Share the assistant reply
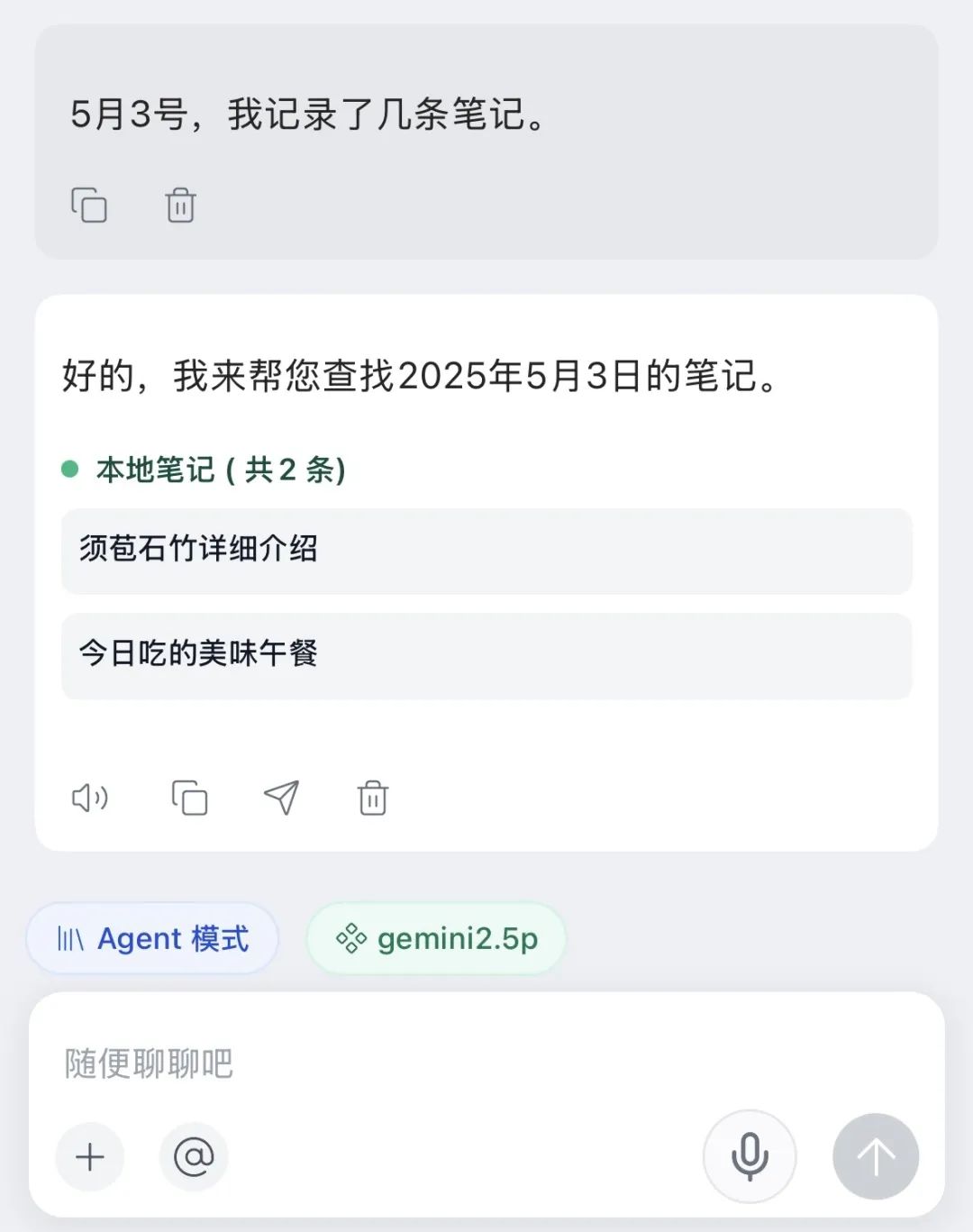Viewport: 973px width, 1232px height. 281,798
